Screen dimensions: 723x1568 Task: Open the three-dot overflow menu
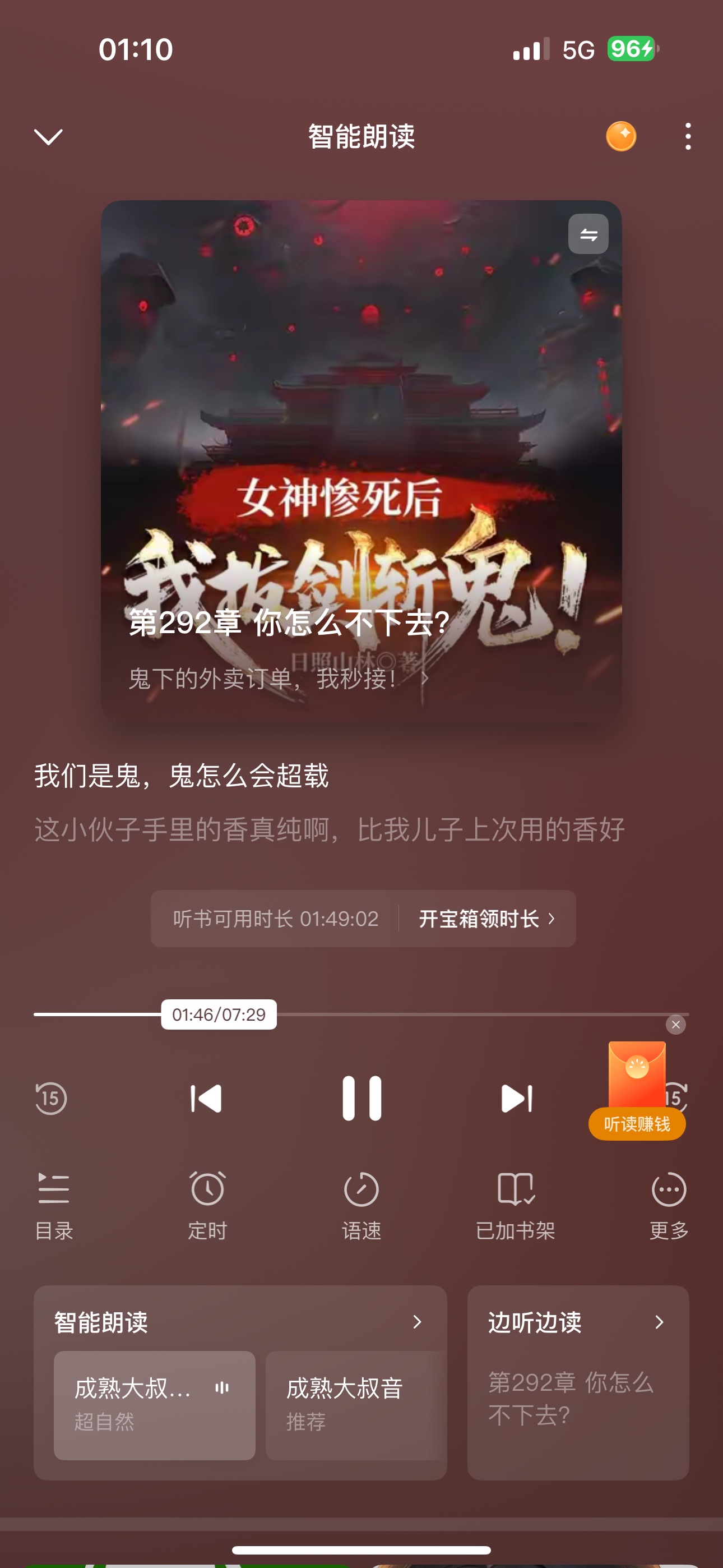tap(688, 136)
